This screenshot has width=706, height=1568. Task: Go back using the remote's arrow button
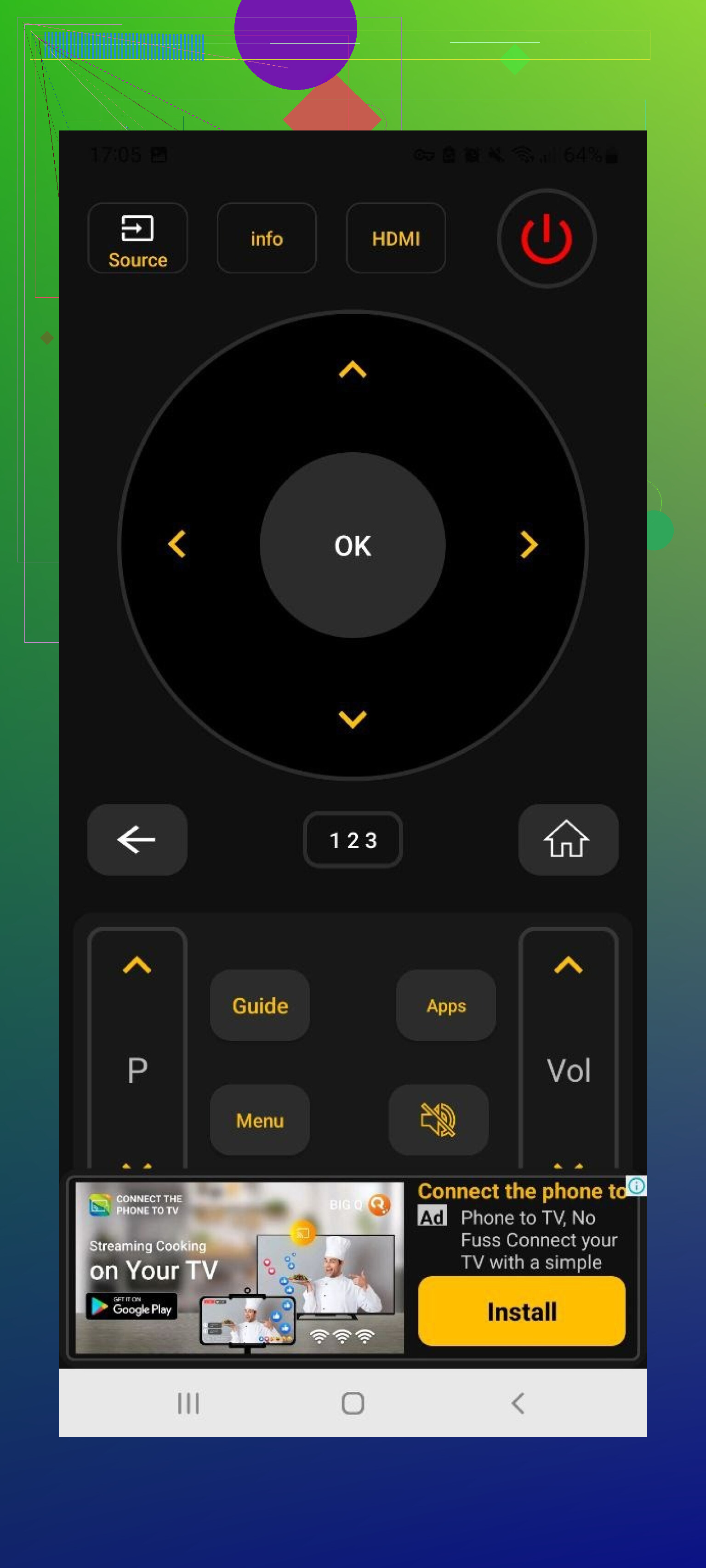pos(137,839)
